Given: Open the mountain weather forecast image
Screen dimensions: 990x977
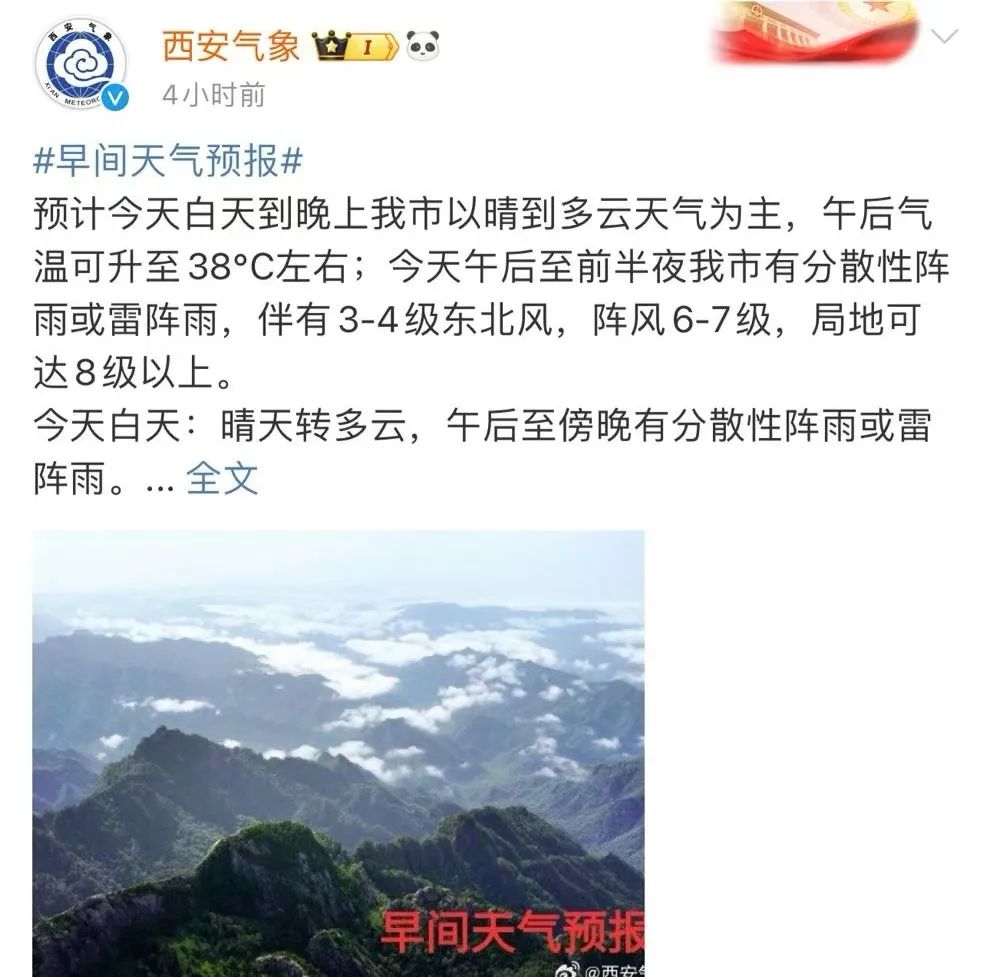Looking at the screenshot, I should click(338, 752).
